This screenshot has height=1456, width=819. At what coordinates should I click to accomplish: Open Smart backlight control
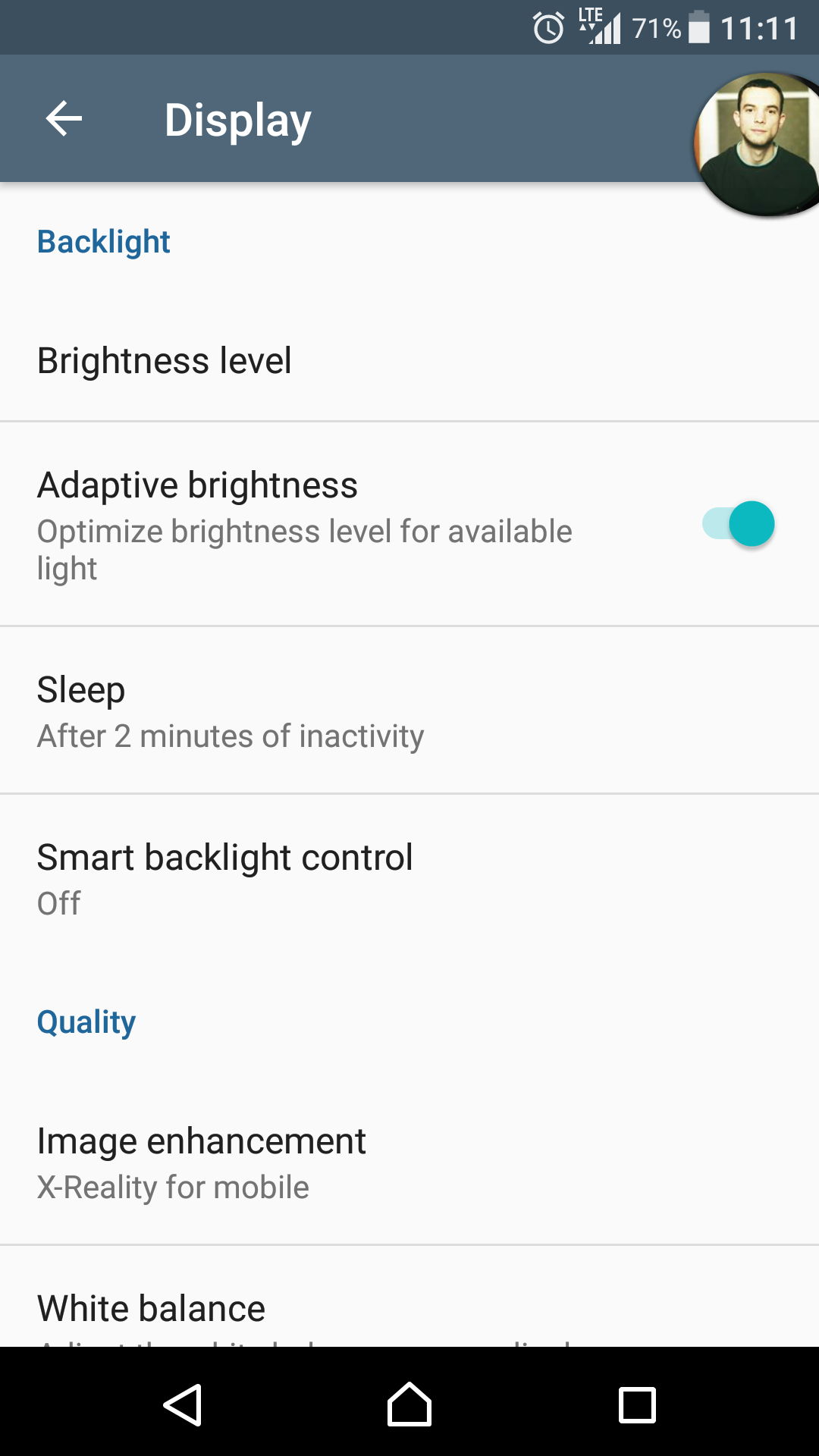click(x=409, y=878)
